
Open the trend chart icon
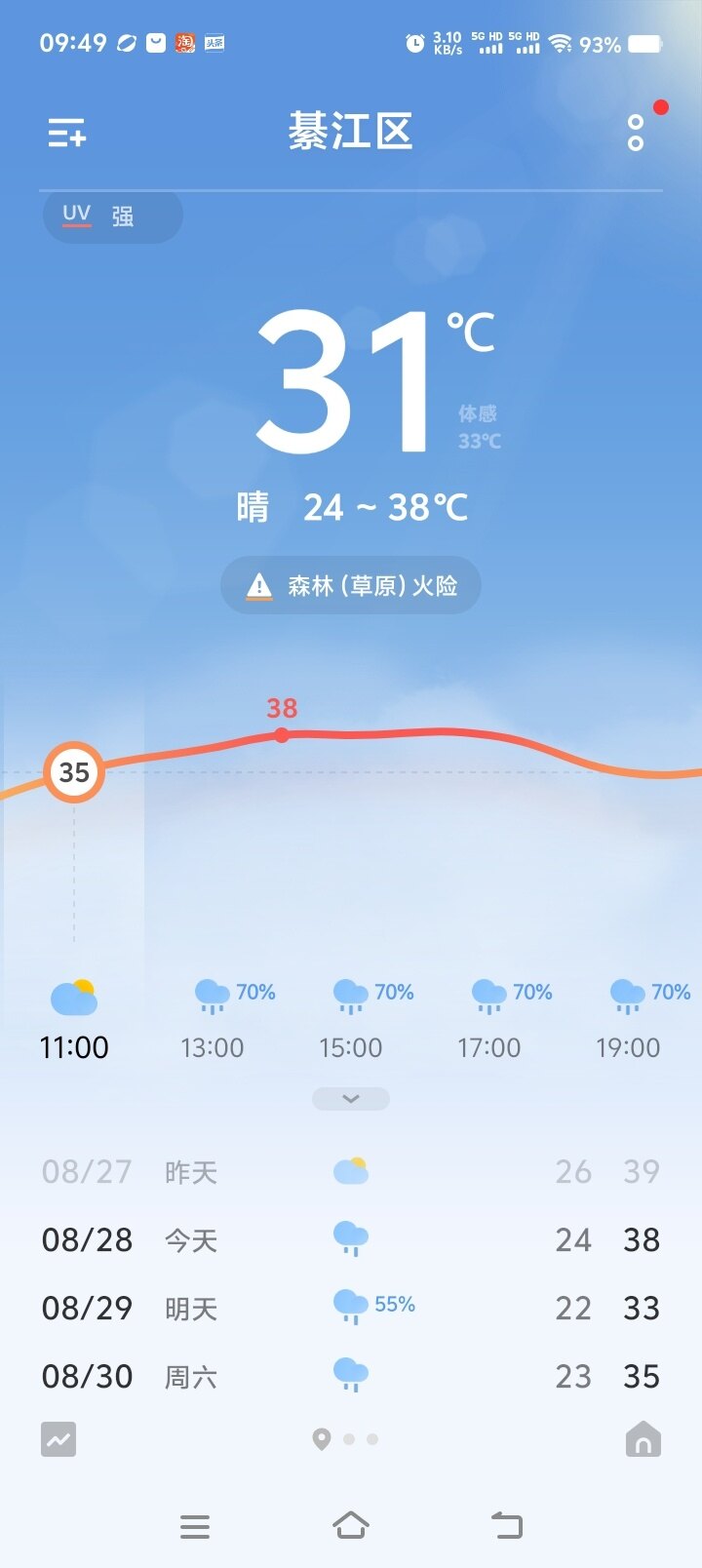(58, 1439)
